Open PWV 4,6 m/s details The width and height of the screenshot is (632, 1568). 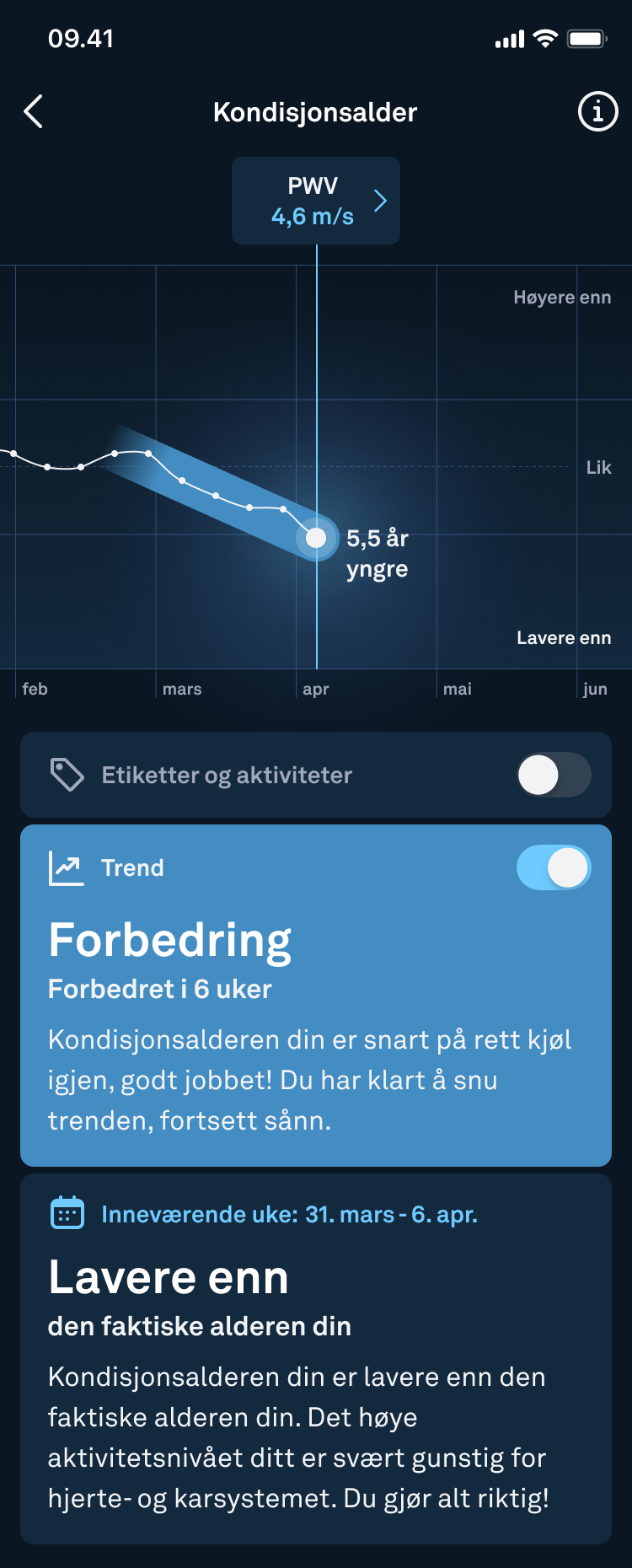tap(316, 201)
